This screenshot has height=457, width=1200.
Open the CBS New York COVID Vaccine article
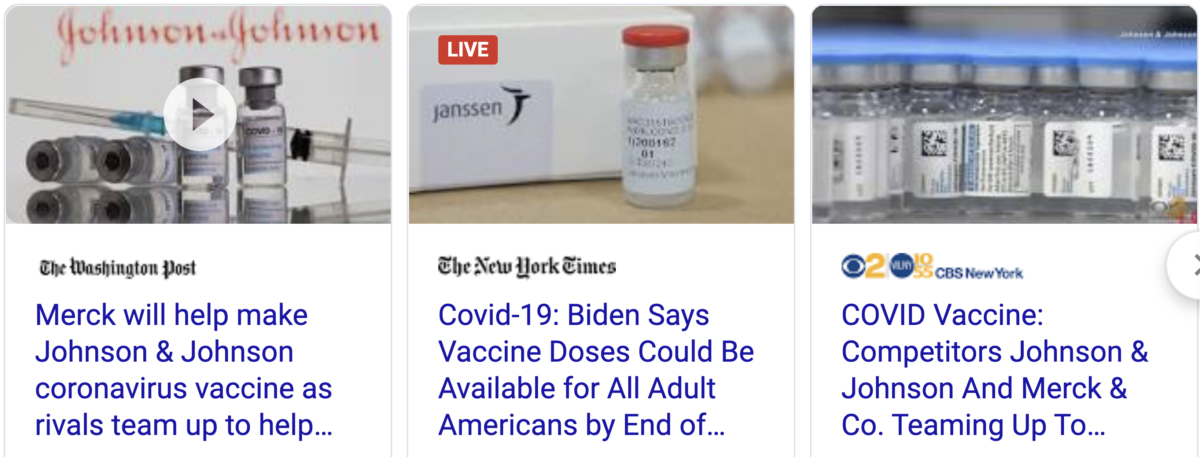pos(994,370)
